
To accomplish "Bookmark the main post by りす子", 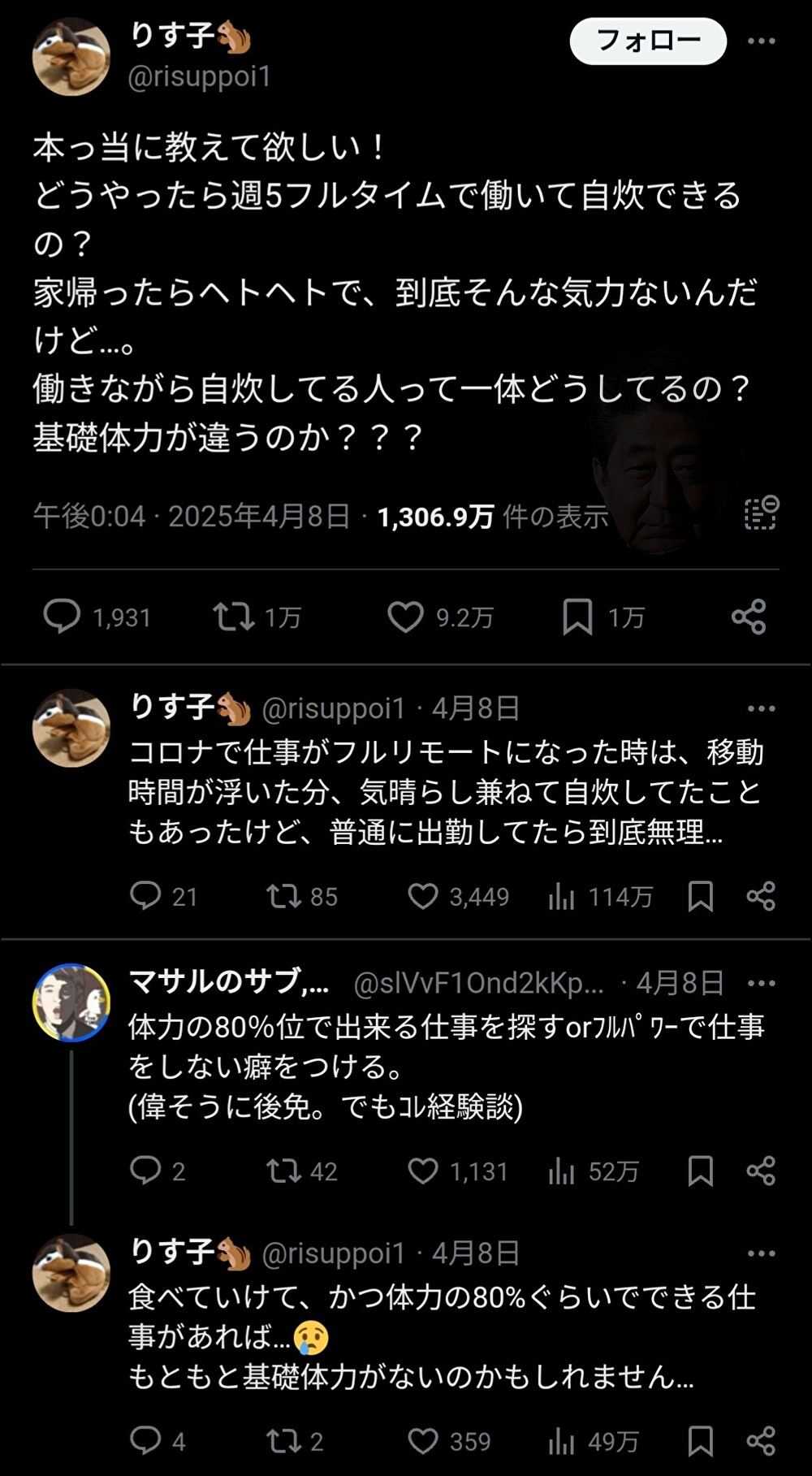I will pos(577,617).
